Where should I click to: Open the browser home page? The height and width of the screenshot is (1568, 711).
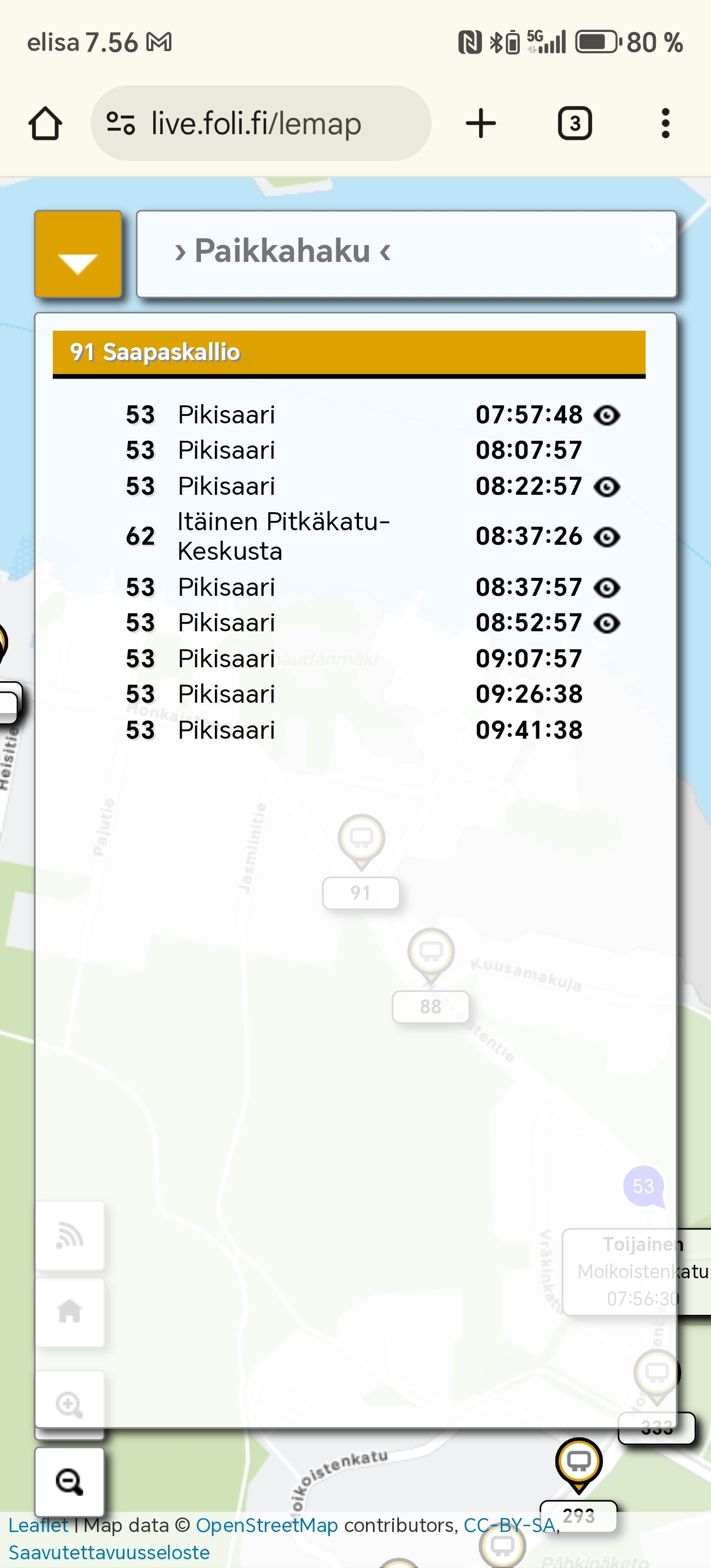pyautogui.click(x=45, y=124)
